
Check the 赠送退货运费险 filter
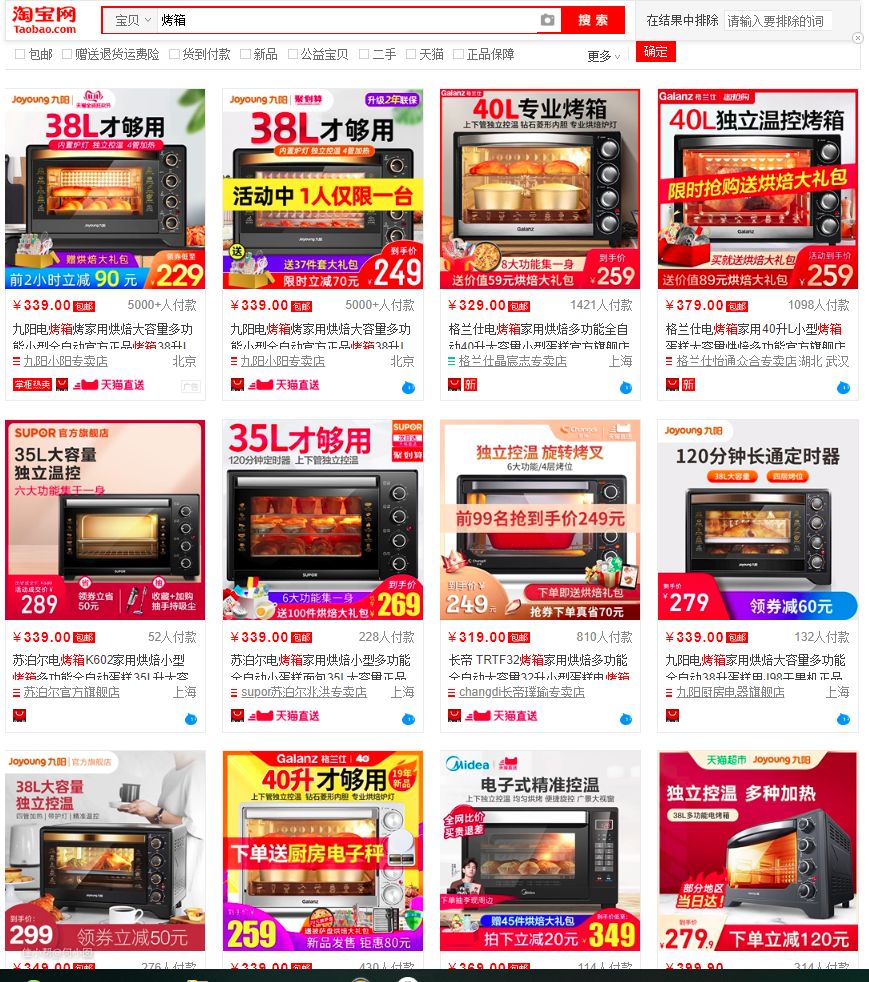click(x=67, y=54)
